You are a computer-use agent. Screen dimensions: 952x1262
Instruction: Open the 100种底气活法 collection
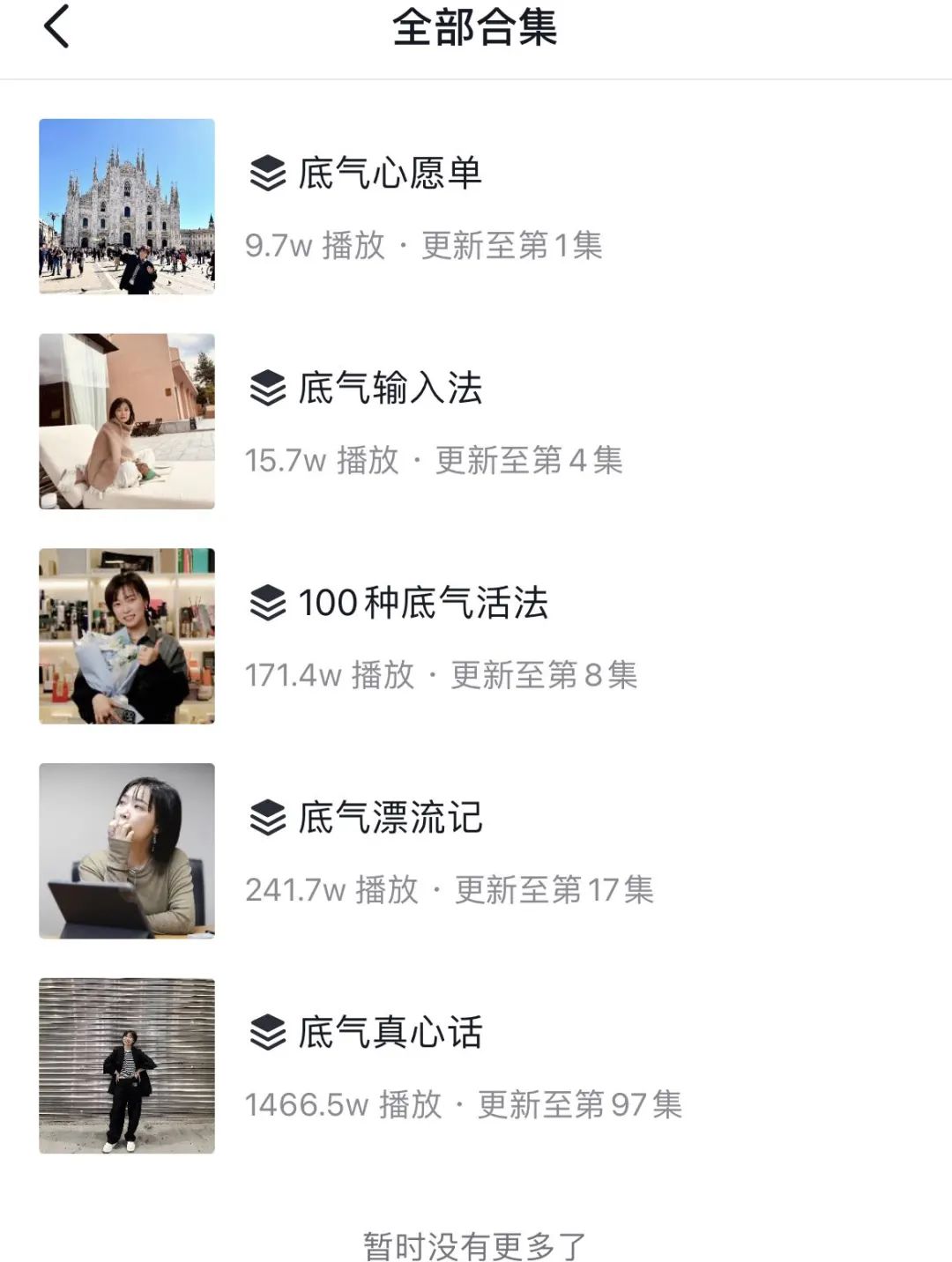pyautogui.click(x=421, y=604)
